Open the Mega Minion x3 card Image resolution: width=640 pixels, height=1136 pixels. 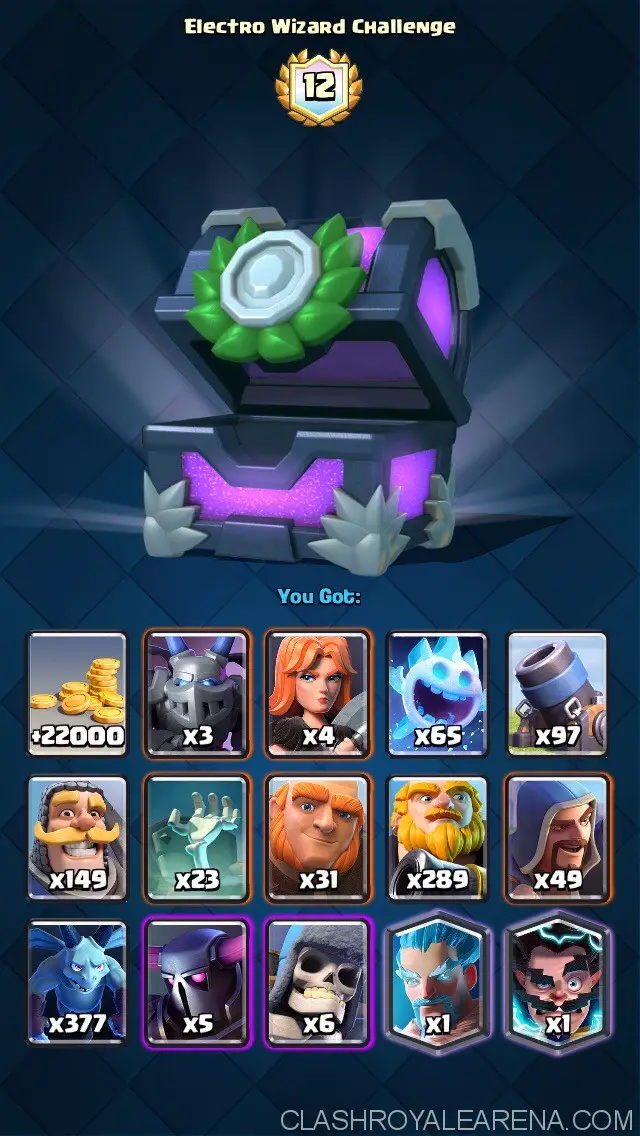[x=197, y=693]
